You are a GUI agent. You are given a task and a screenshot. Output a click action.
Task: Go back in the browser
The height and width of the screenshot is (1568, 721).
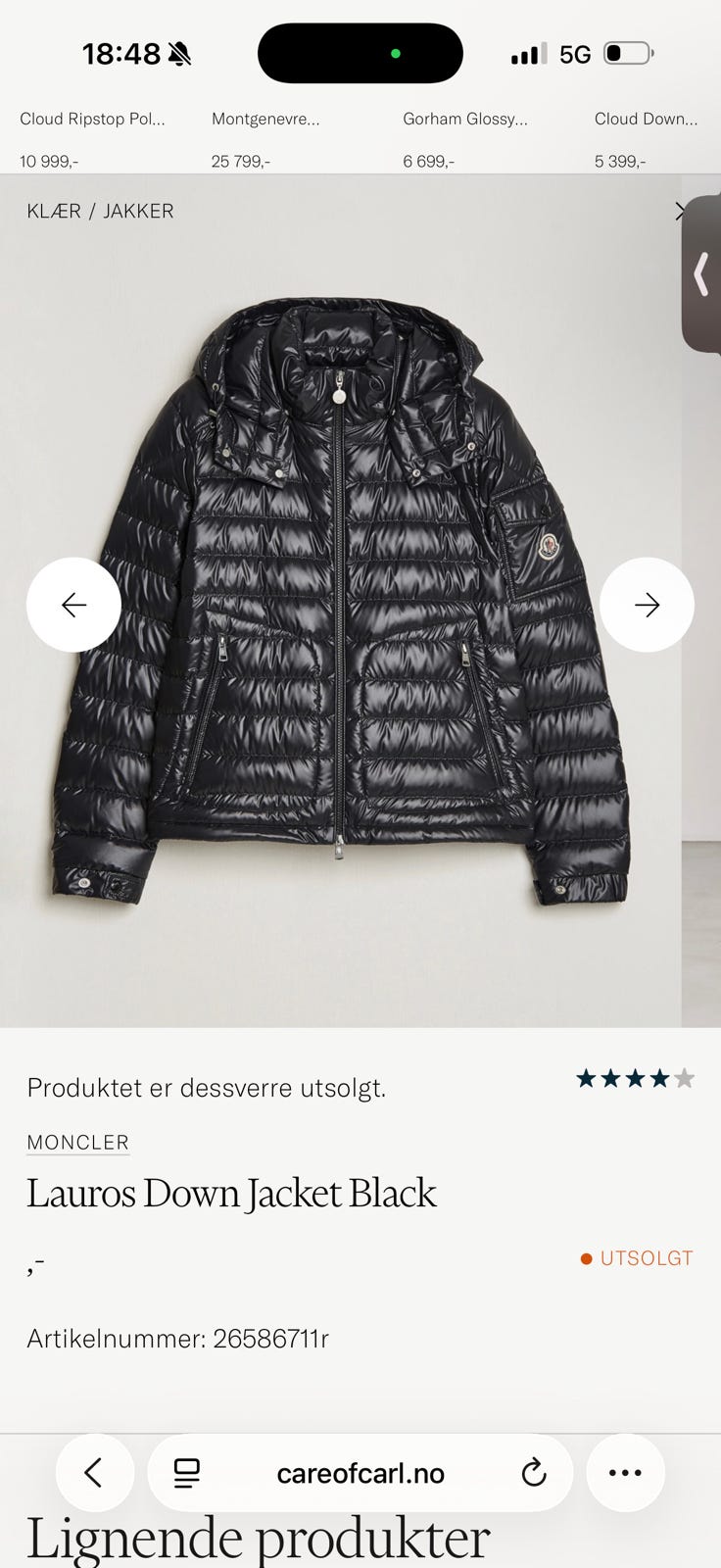(x=94, y=1472)
